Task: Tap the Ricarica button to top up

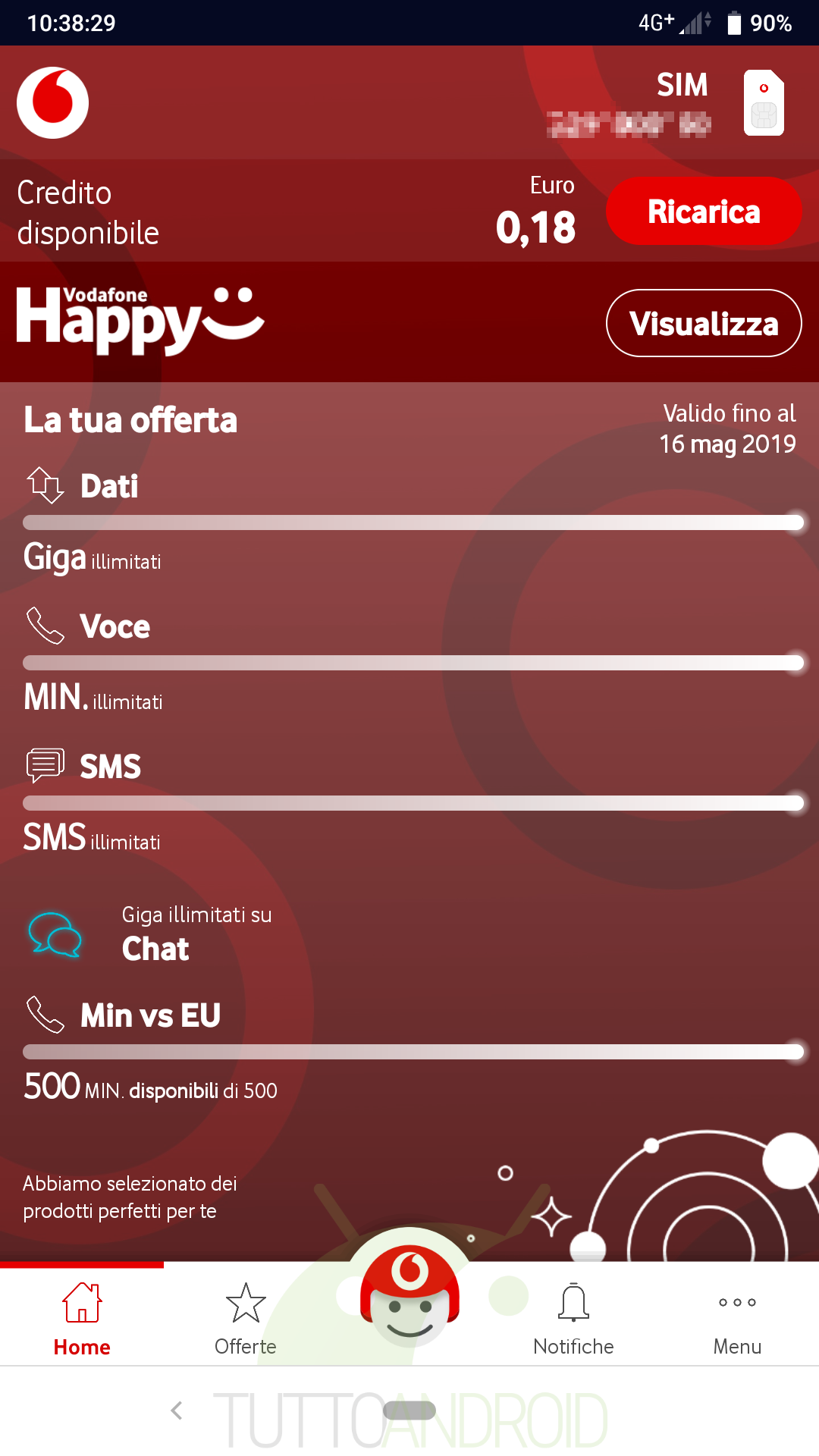Action: [704, 212]
